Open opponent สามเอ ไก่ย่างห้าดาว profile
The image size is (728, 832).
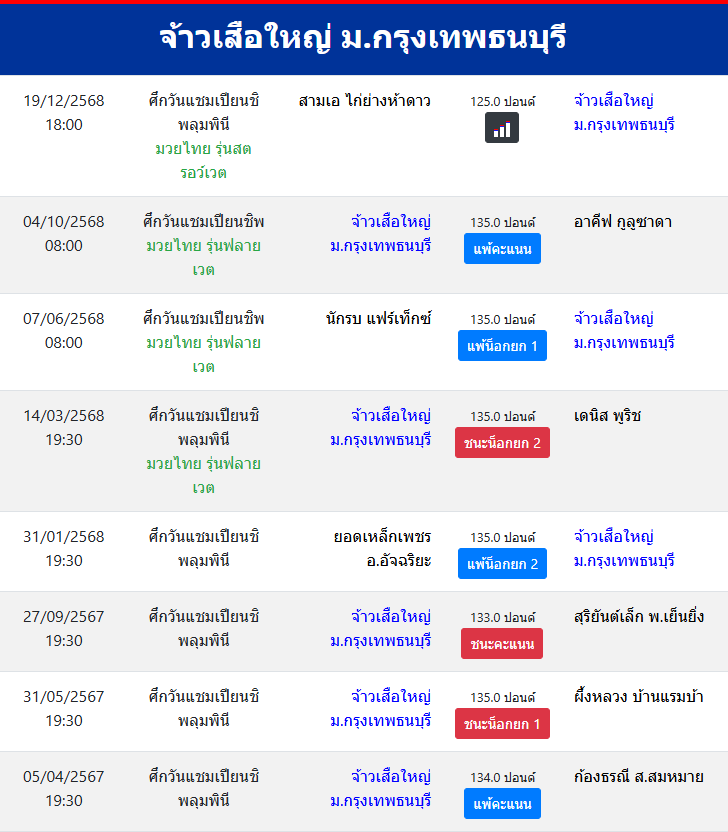tap(364, 101)
